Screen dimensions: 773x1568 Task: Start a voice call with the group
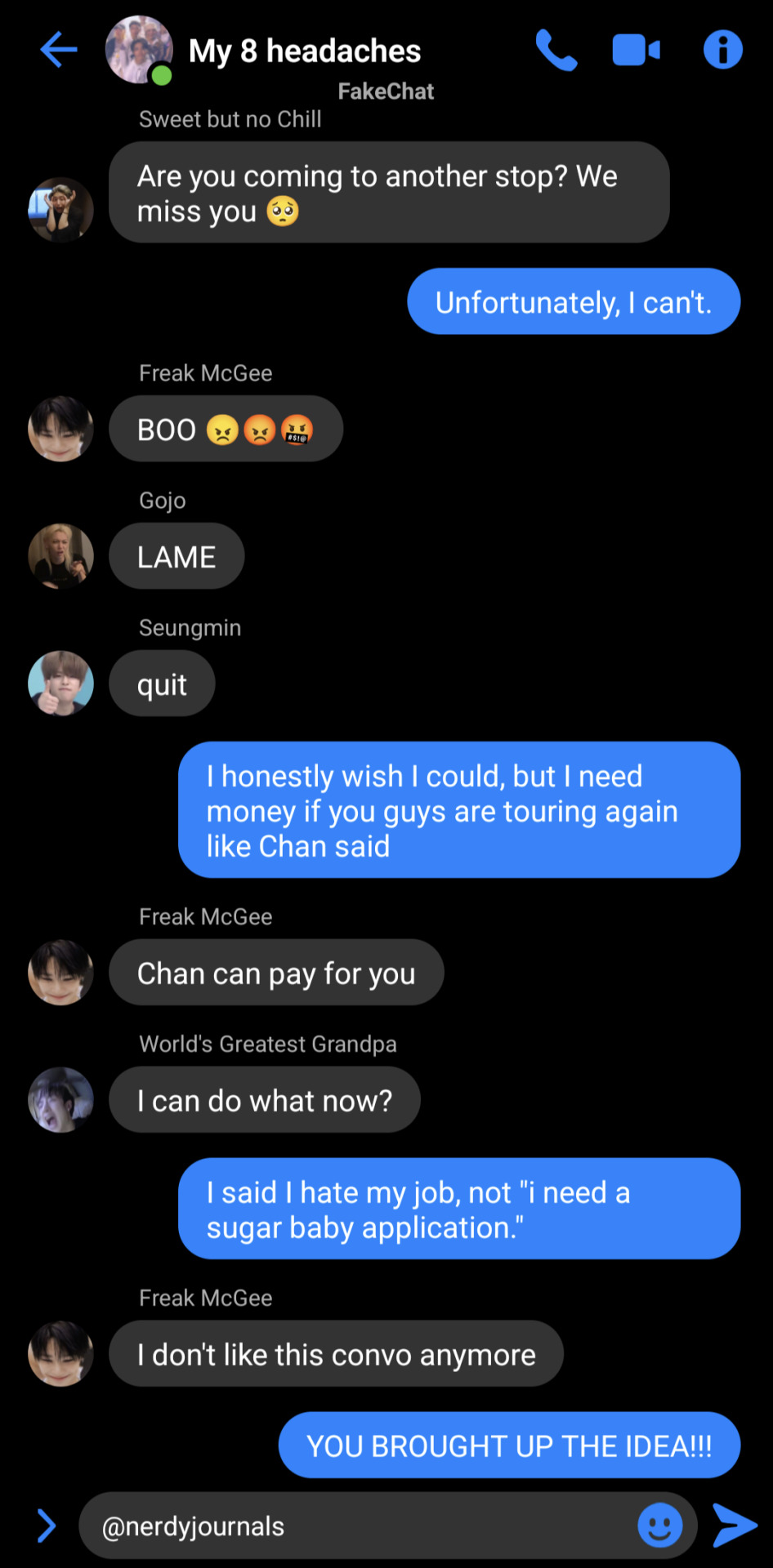point(556,51)
